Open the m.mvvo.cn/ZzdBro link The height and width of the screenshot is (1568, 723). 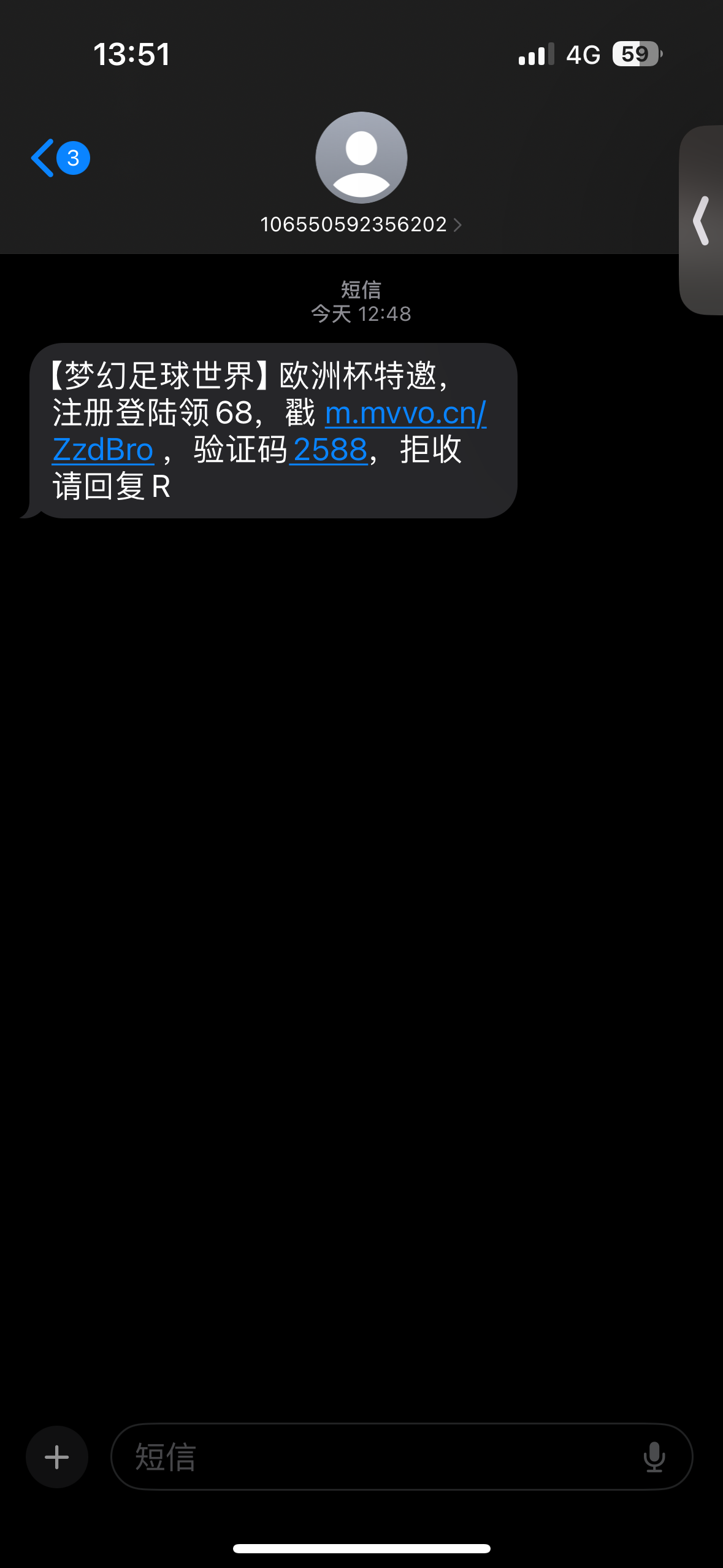(405, 413)
